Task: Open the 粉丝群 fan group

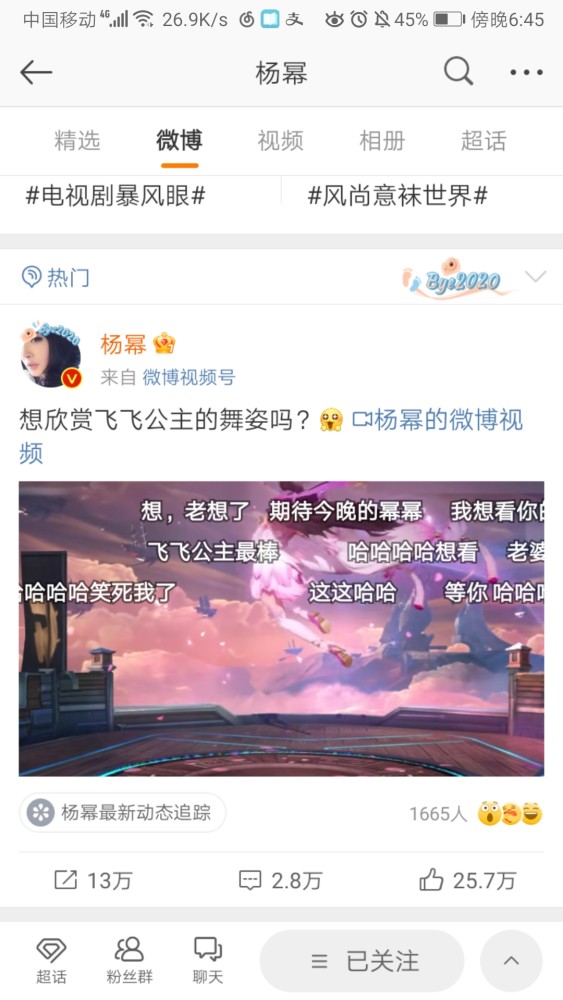Action: coord(129,960)
